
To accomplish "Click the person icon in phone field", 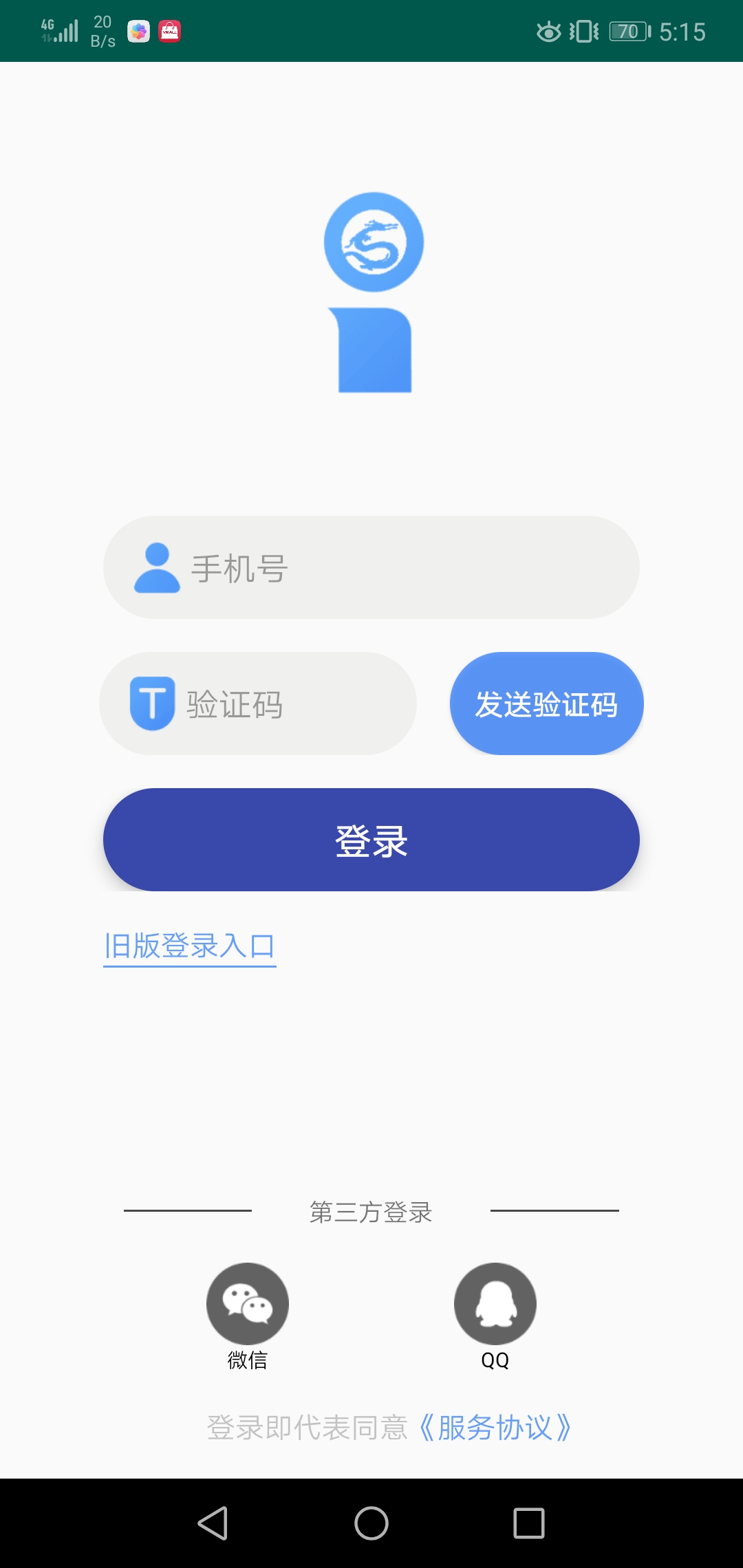I will [x=155, y=566].
